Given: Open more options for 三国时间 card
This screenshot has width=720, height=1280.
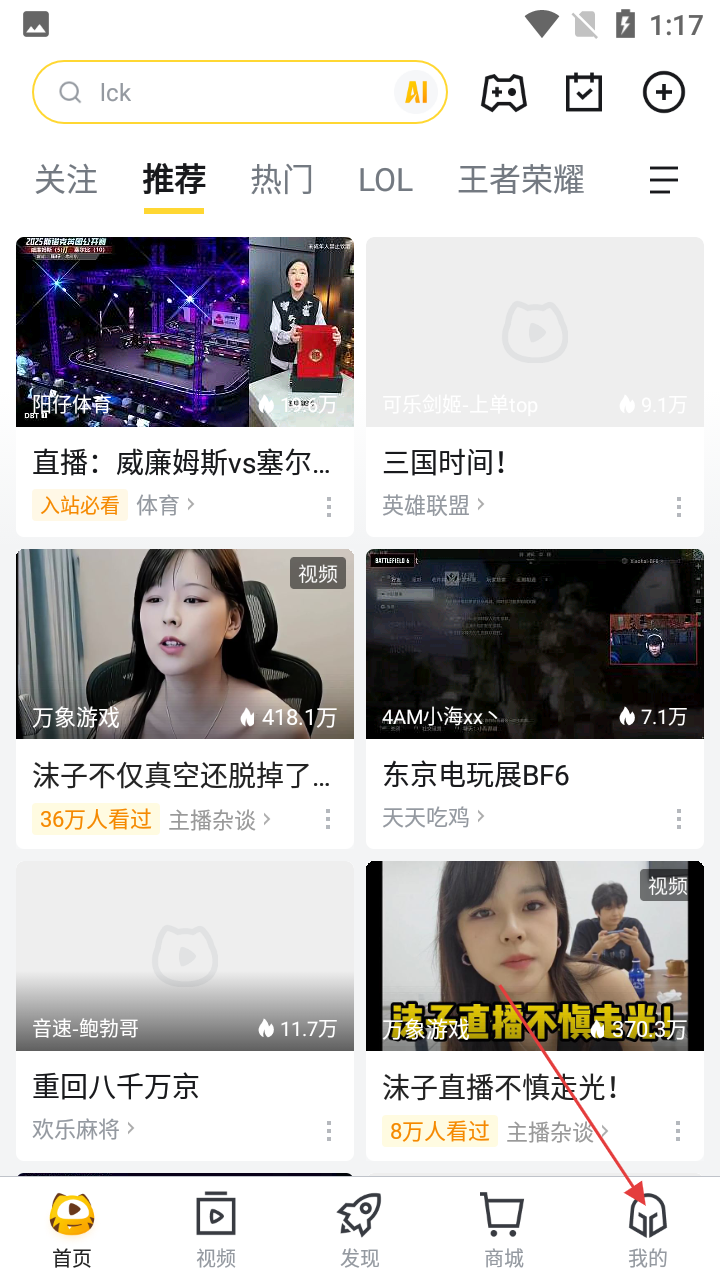Looking at the screenshot, I should [x=678, y=507].
